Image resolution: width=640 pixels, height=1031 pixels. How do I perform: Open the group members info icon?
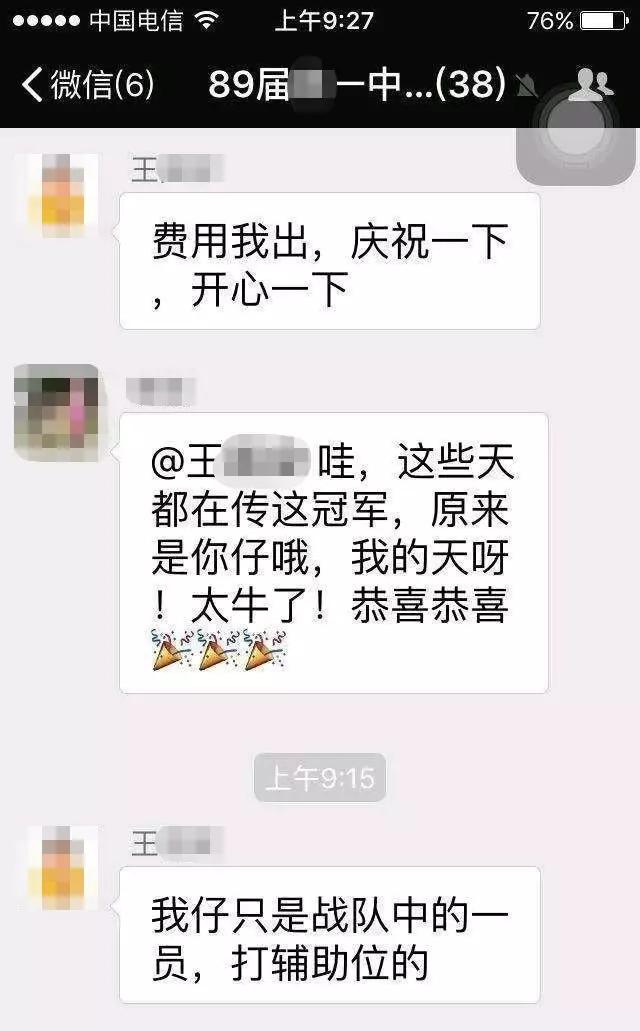tap(590, 84)
